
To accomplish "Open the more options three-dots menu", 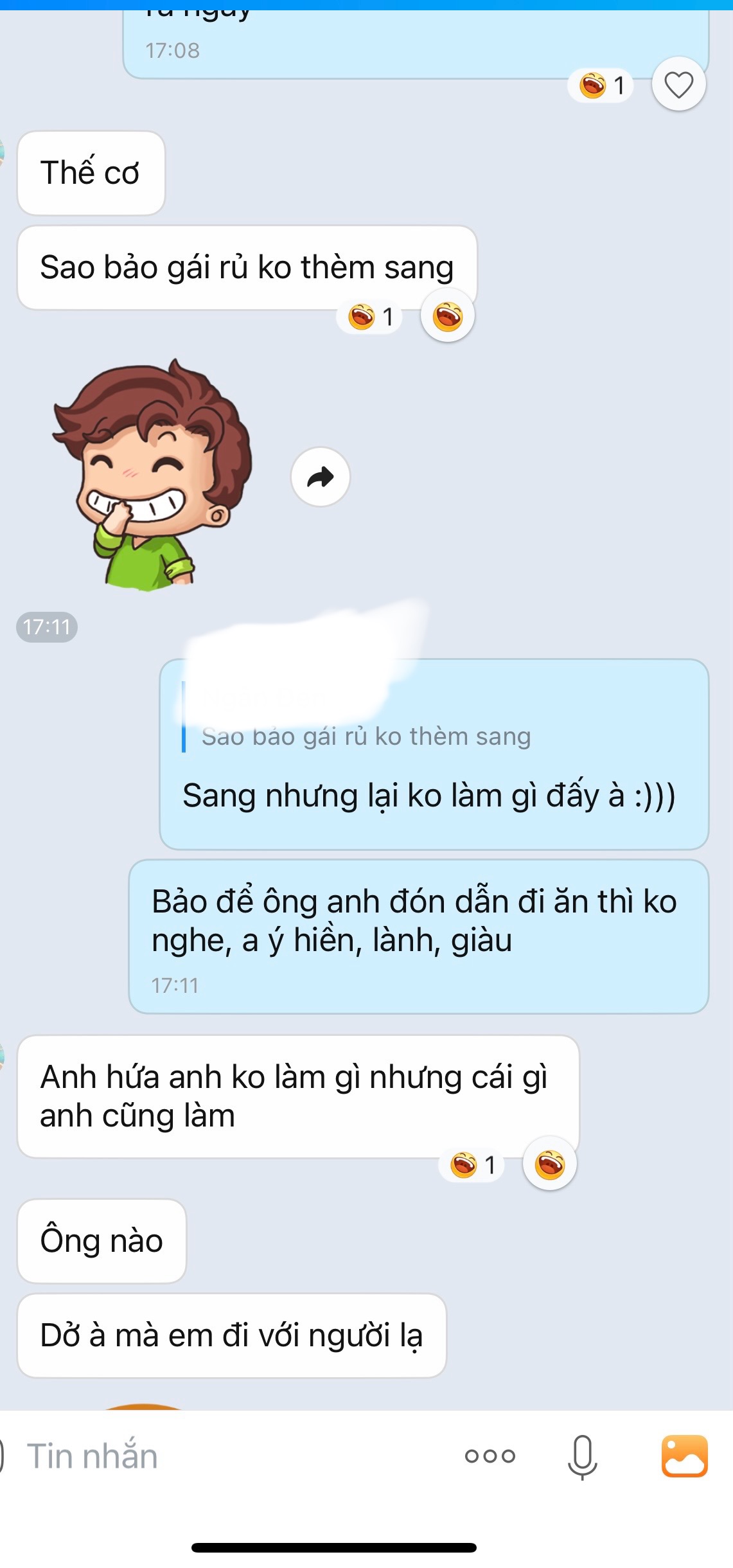I will [x=490, y=1456].
